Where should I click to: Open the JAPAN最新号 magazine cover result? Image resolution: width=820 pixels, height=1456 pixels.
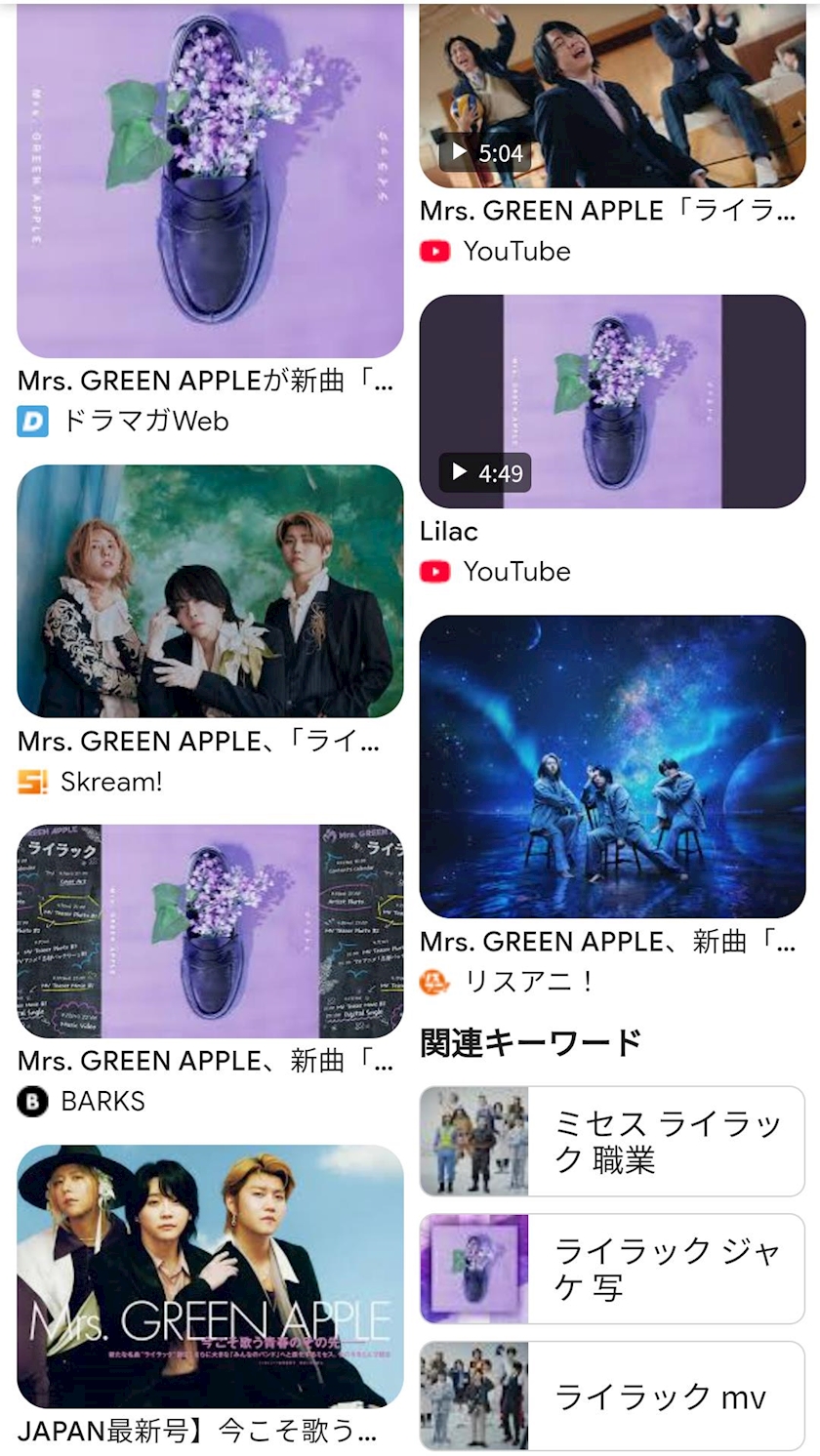pos(210,1275)
